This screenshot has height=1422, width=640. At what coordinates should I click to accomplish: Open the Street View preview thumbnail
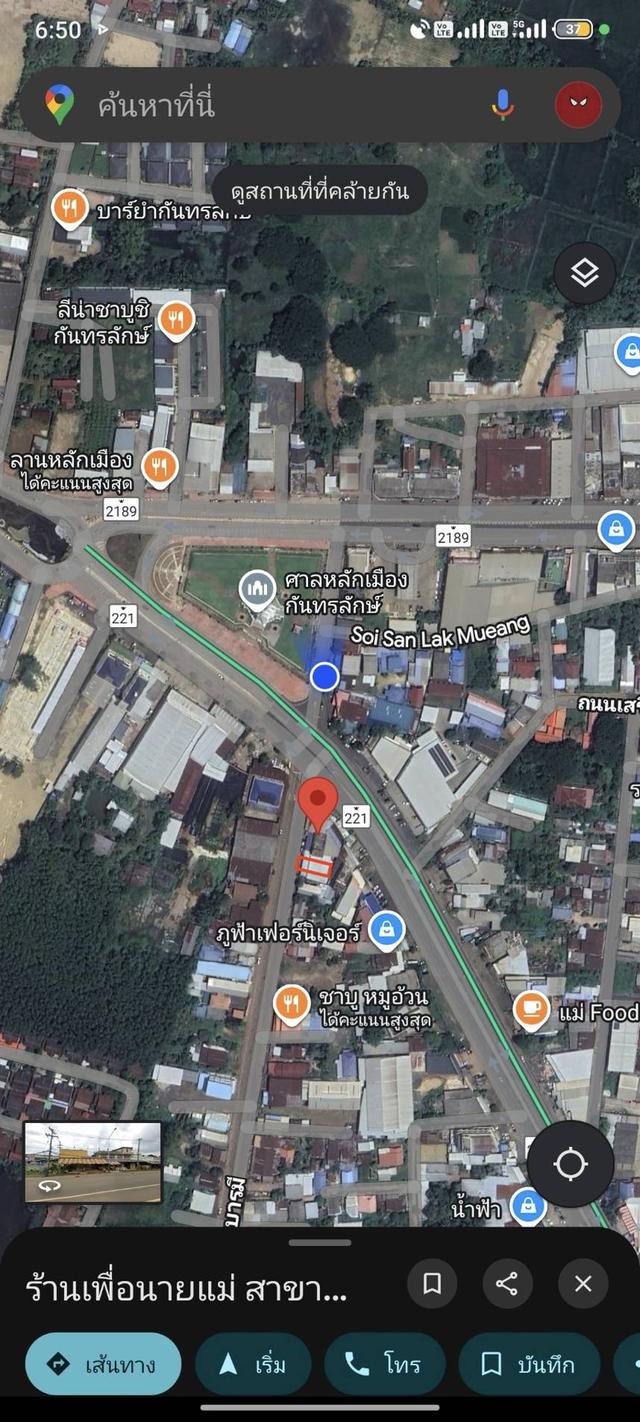(92, 1163)
